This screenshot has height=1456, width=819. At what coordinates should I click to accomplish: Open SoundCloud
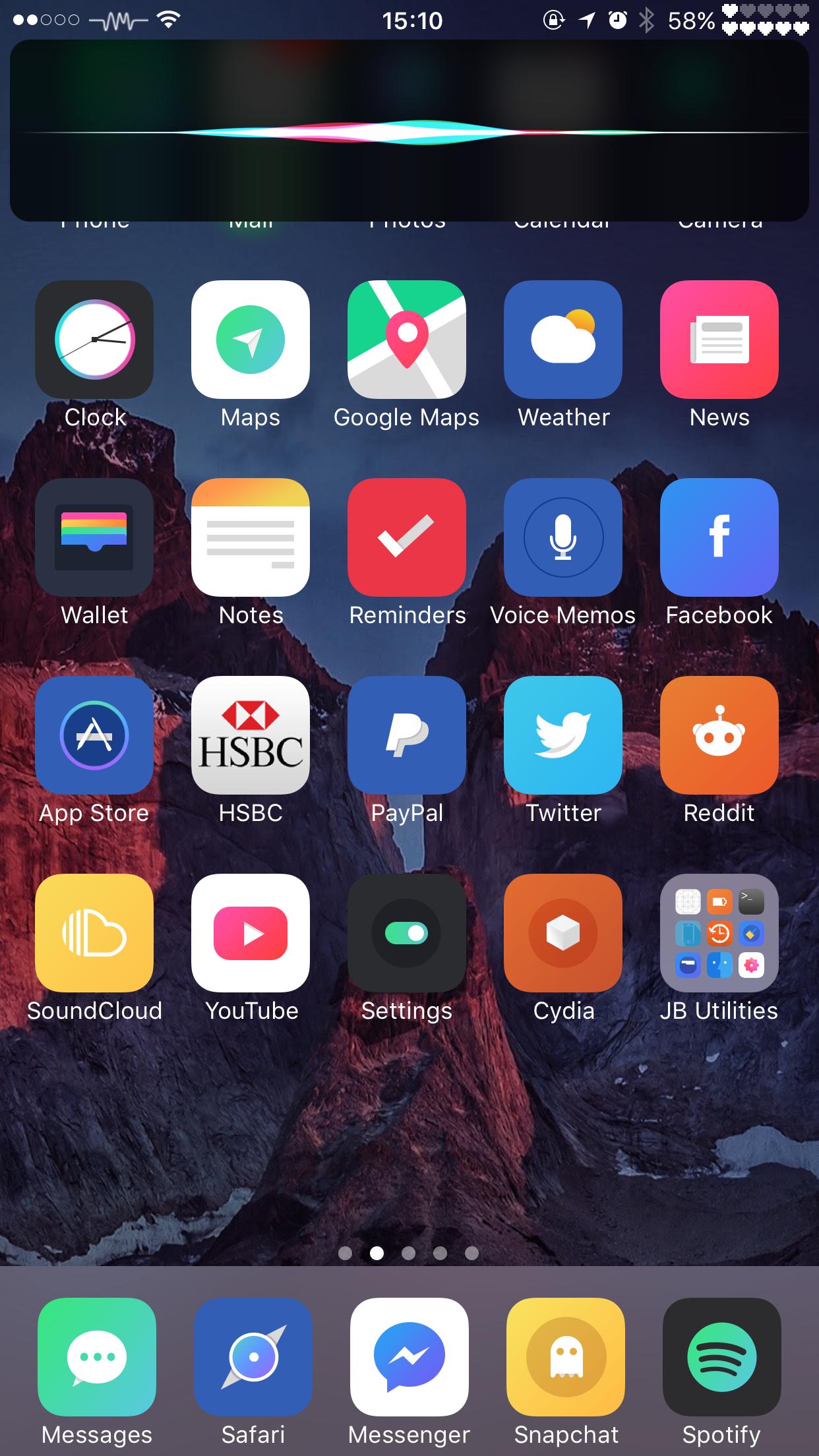coord(94,932)
